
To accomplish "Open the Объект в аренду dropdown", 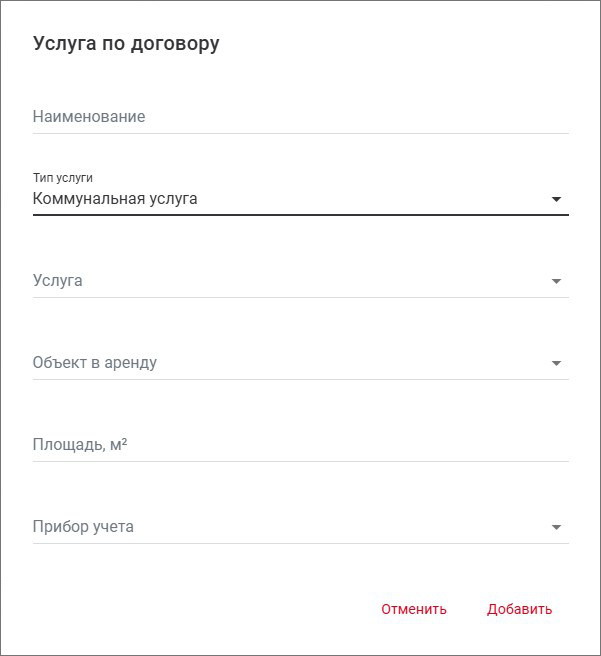I will click(300, 362).
